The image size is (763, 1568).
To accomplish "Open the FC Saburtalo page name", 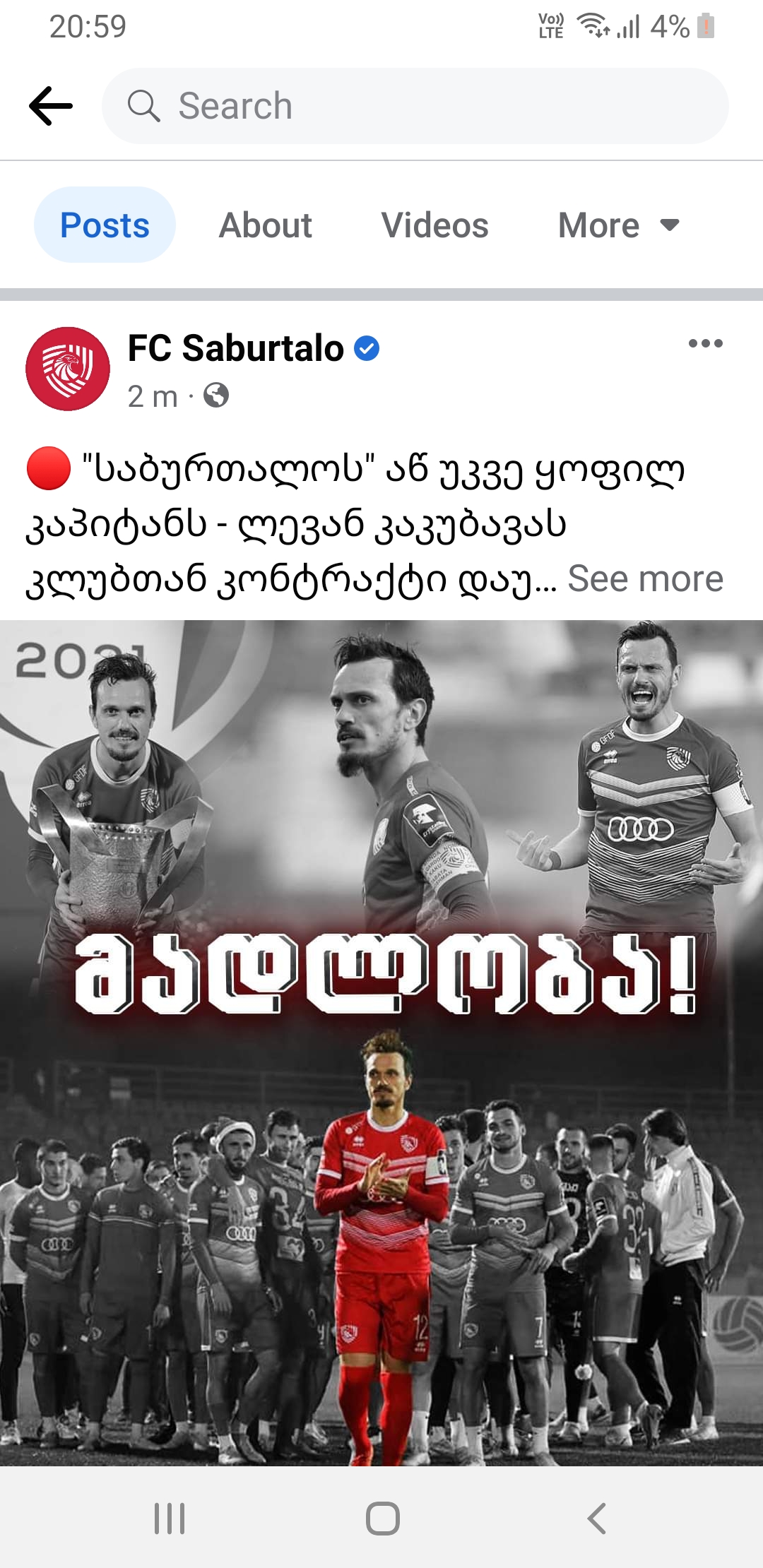I will (x=235, y=348).
